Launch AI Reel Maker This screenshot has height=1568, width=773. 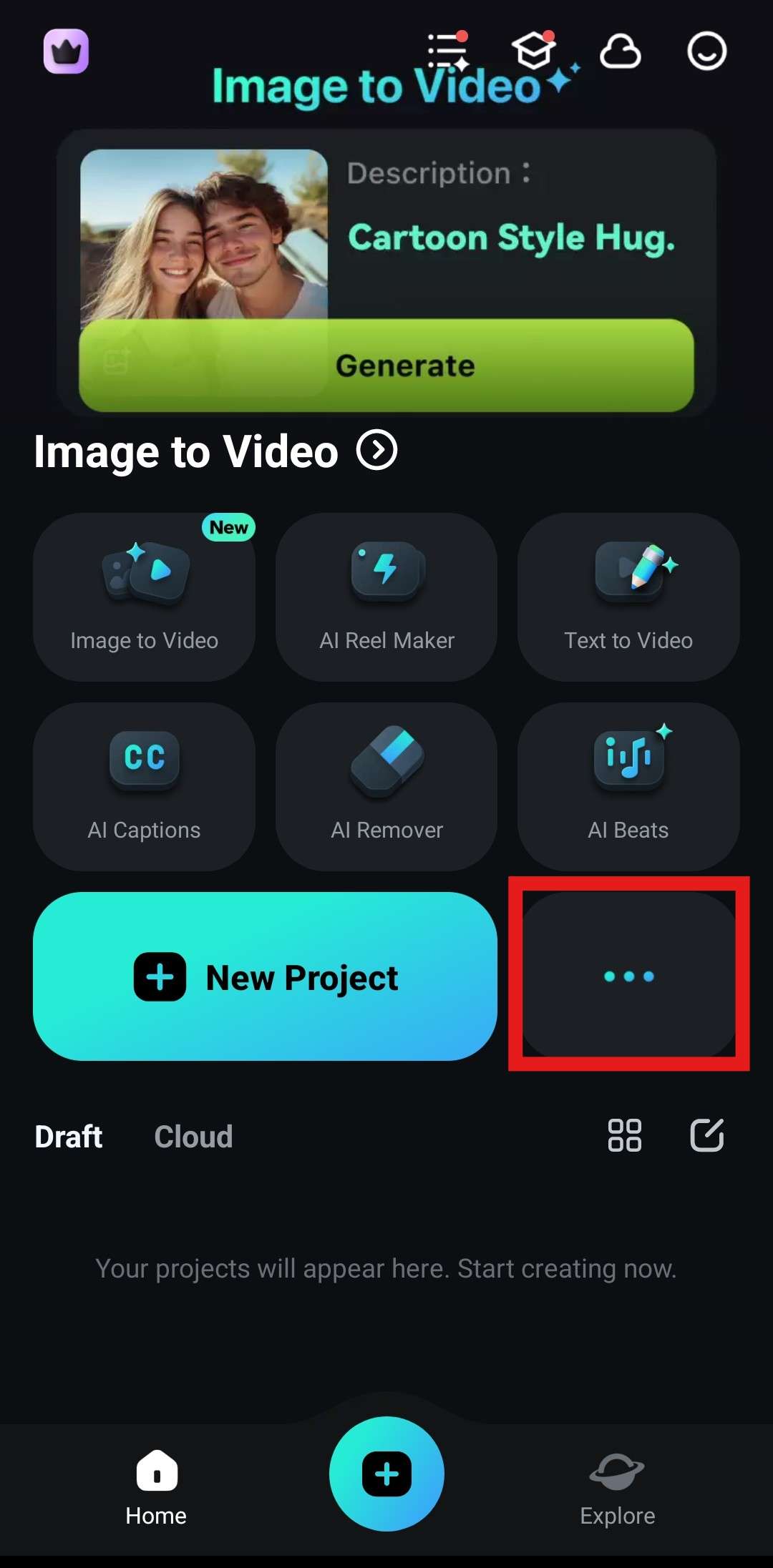point(386,597)
